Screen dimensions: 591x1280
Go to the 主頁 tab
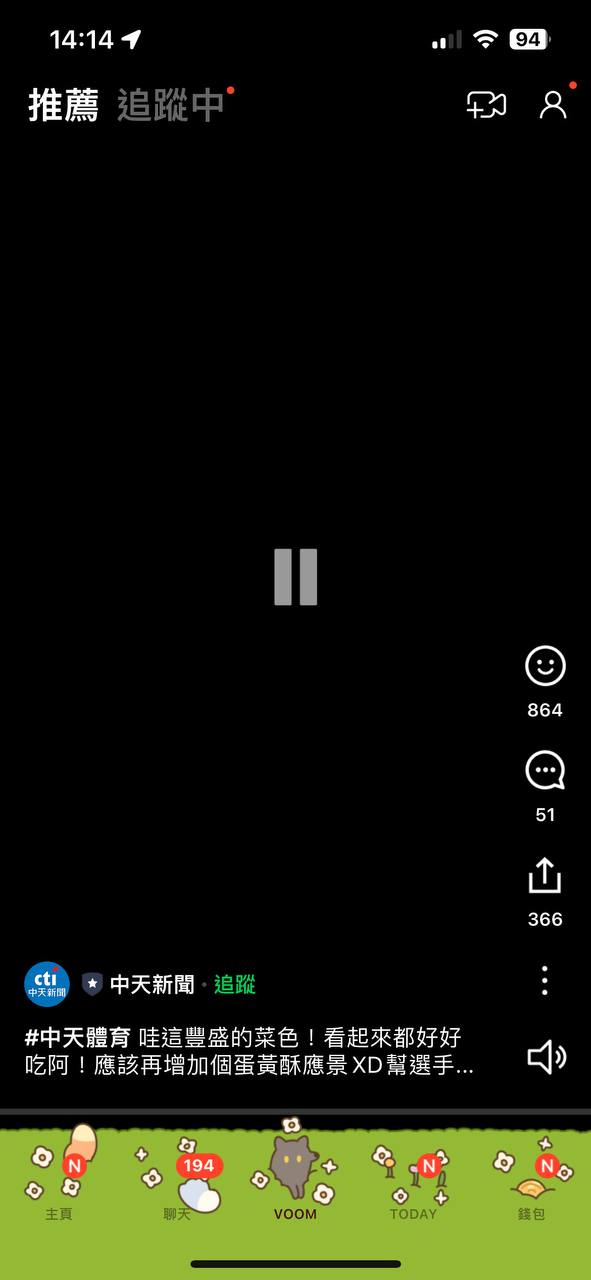(x=59, y=1177)
